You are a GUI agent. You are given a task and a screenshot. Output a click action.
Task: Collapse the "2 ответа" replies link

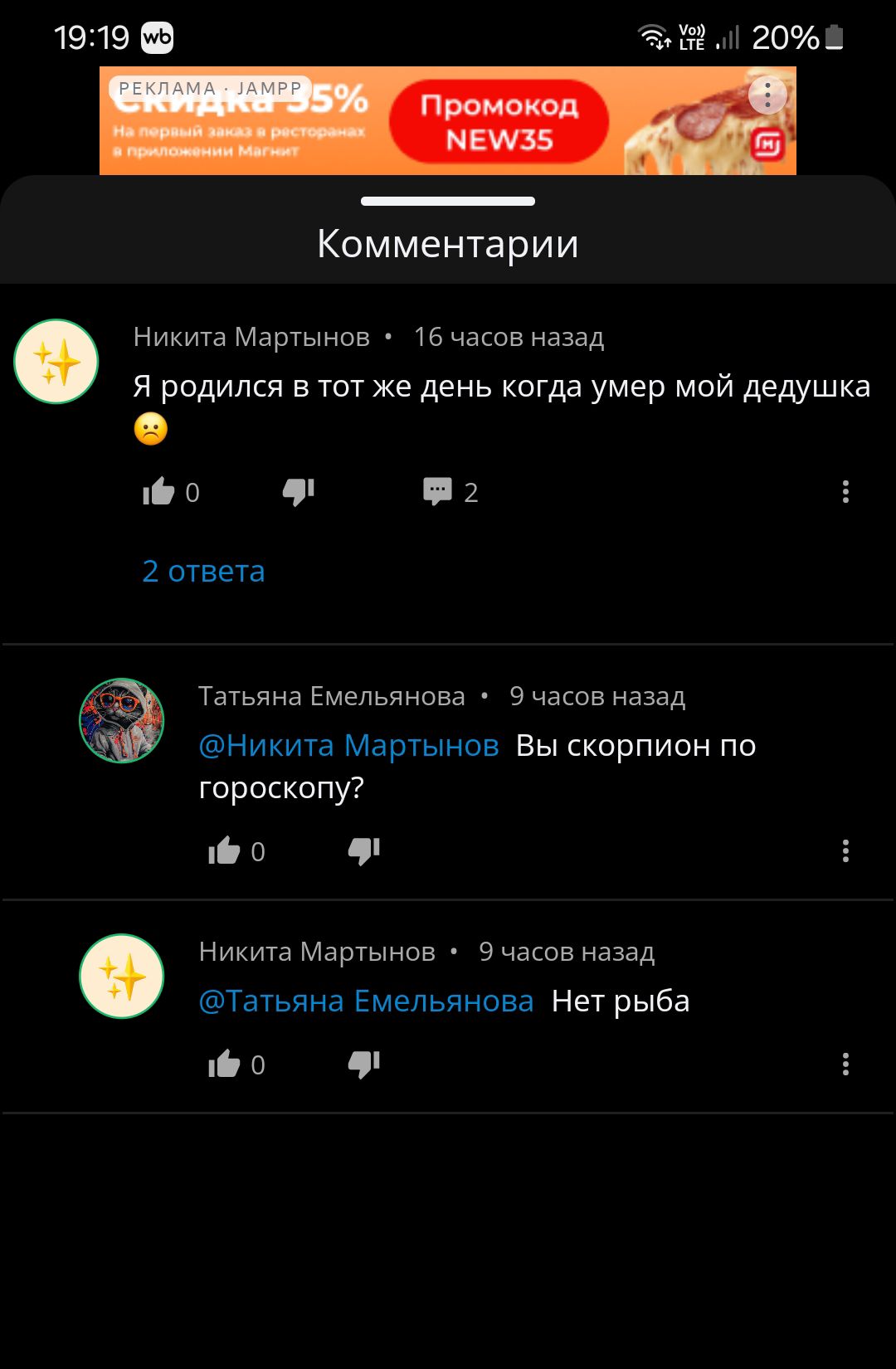(x=203, y=572)
